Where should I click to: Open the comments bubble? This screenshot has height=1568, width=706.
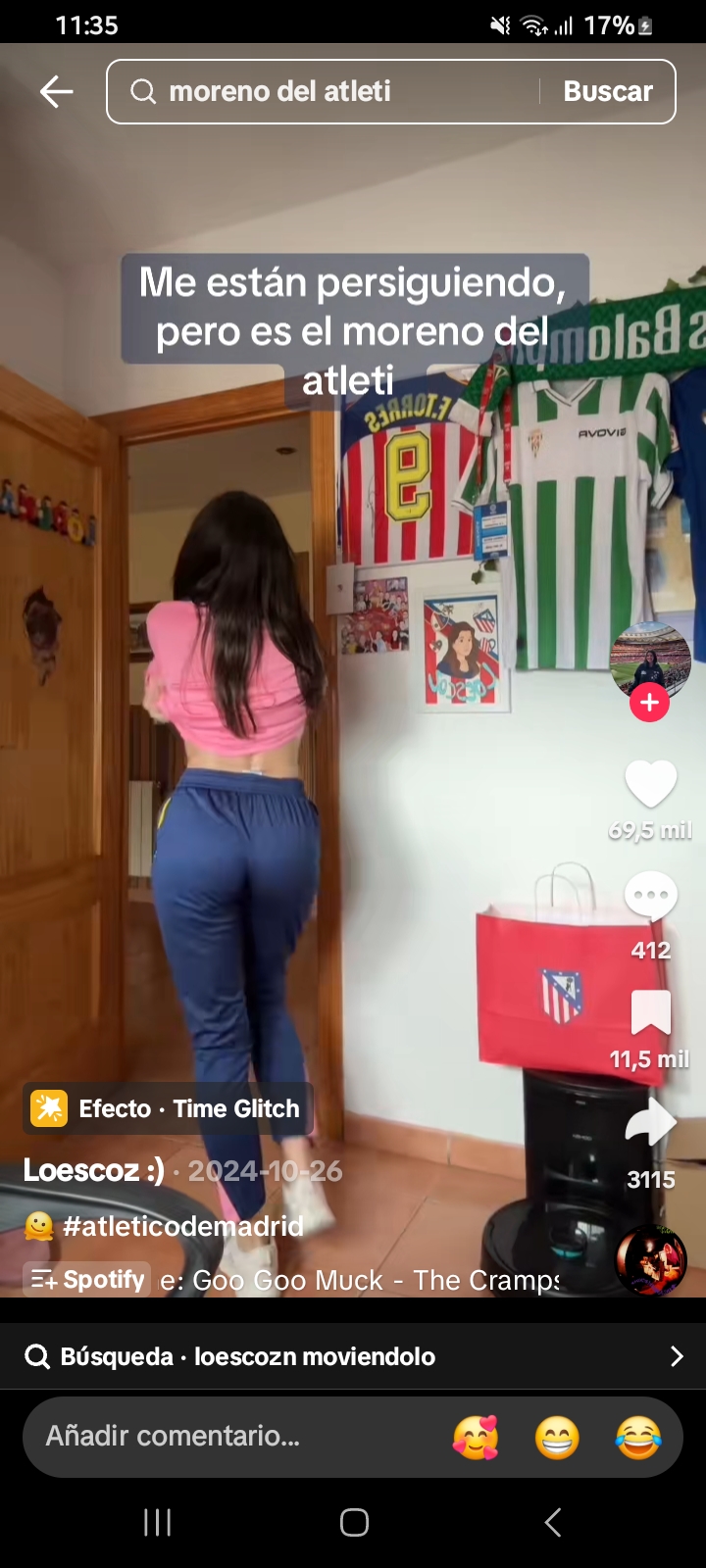coord(650,895)
